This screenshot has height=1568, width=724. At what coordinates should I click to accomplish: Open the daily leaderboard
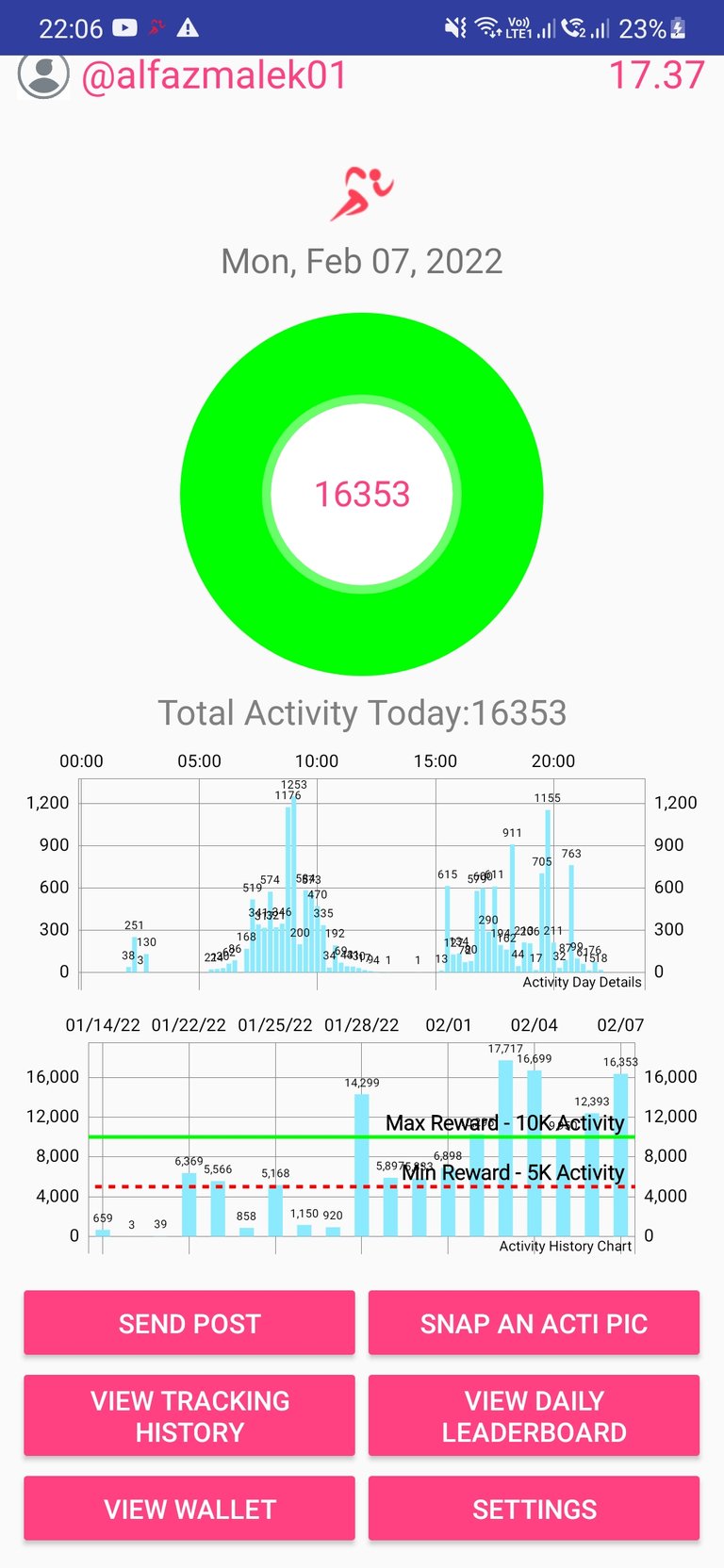[x=534, y=1415]
